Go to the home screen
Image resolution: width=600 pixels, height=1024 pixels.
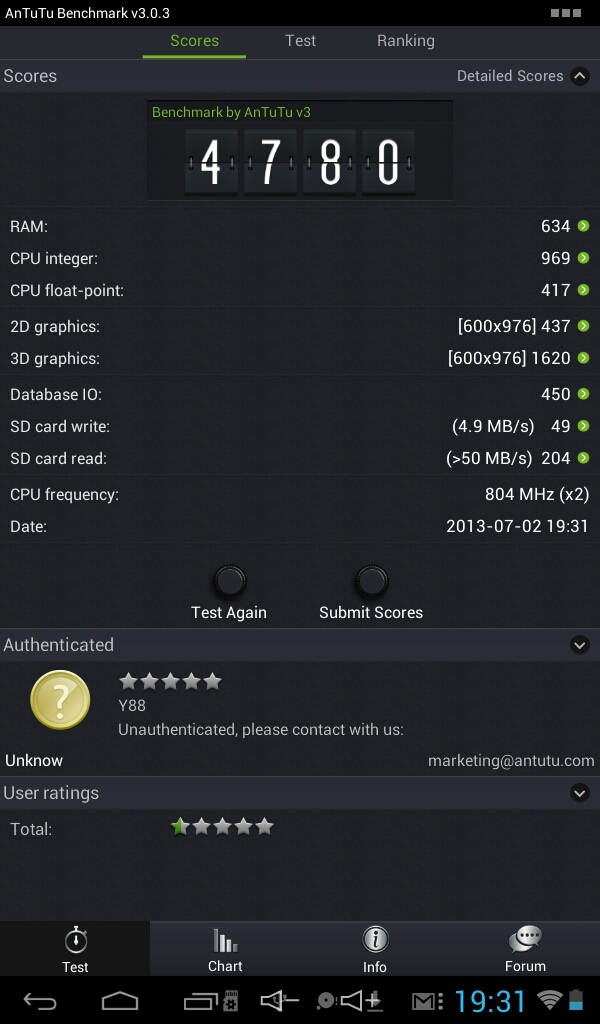tap(120, 1001)
